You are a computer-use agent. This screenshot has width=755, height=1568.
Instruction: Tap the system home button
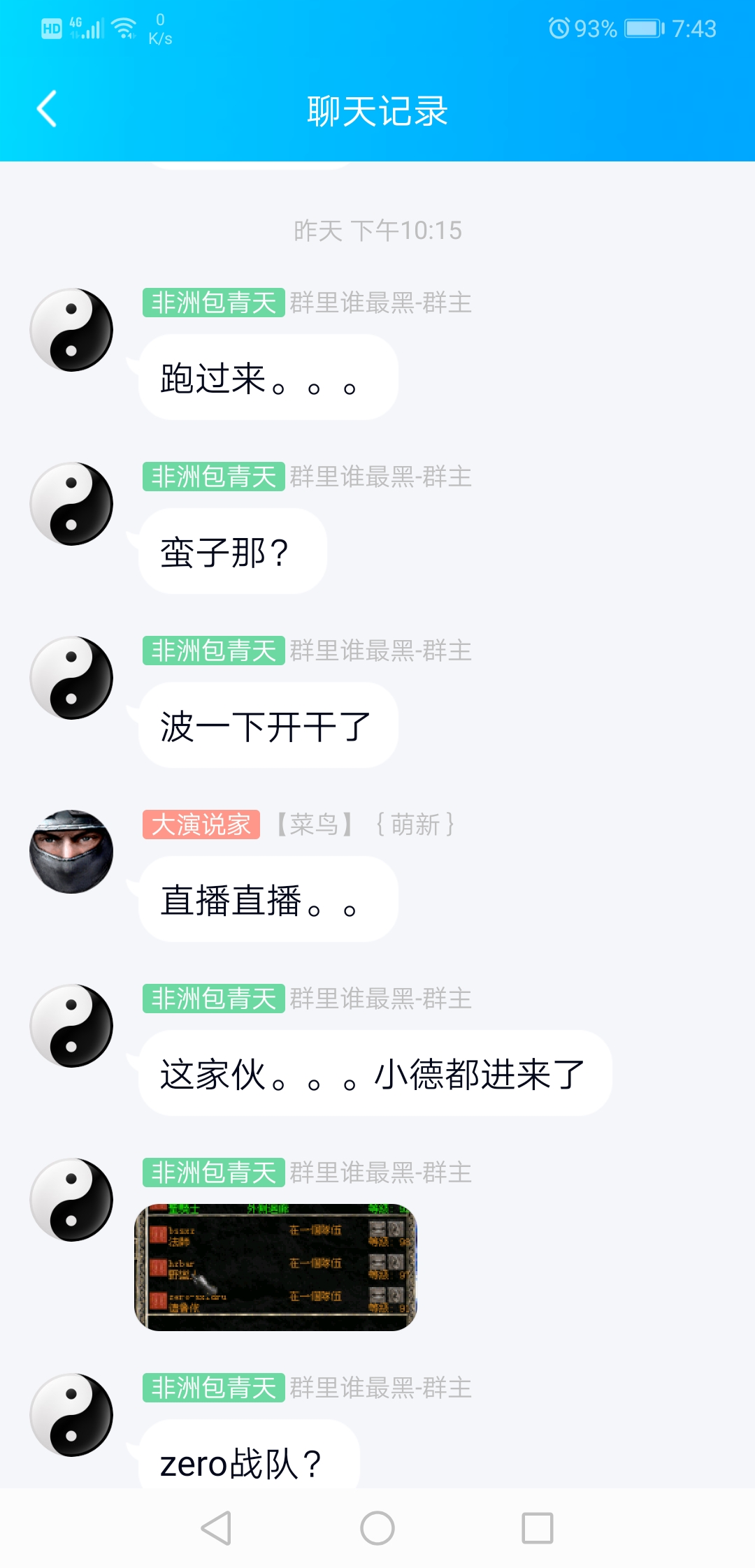point(377,1528)
